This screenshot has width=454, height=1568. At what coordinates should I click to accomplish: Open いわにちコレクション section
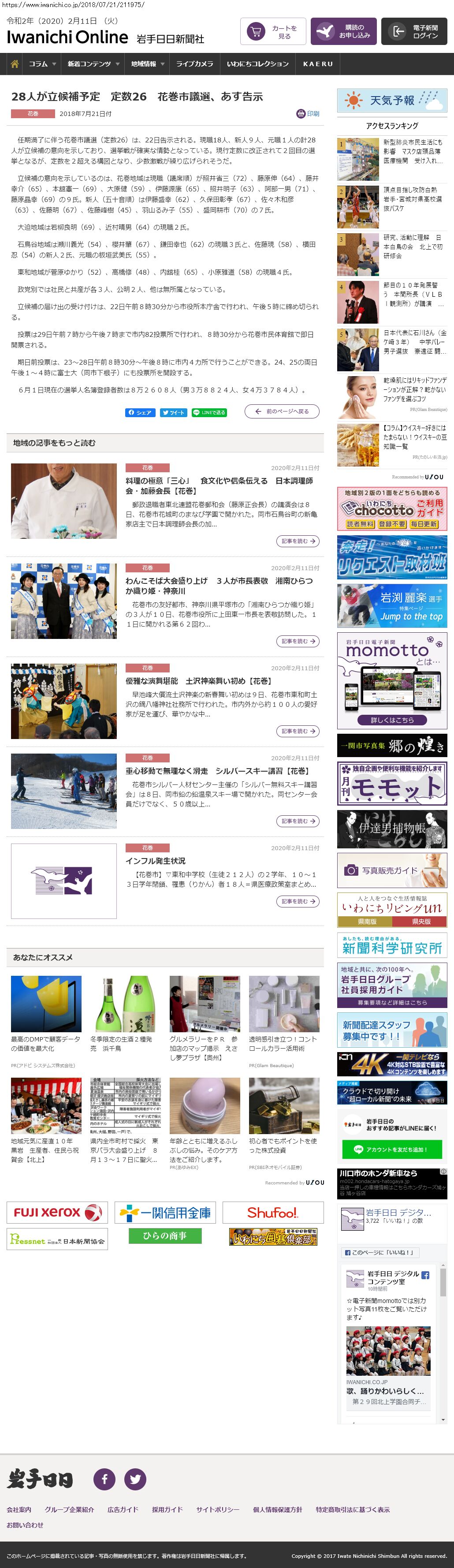[257, 64]
